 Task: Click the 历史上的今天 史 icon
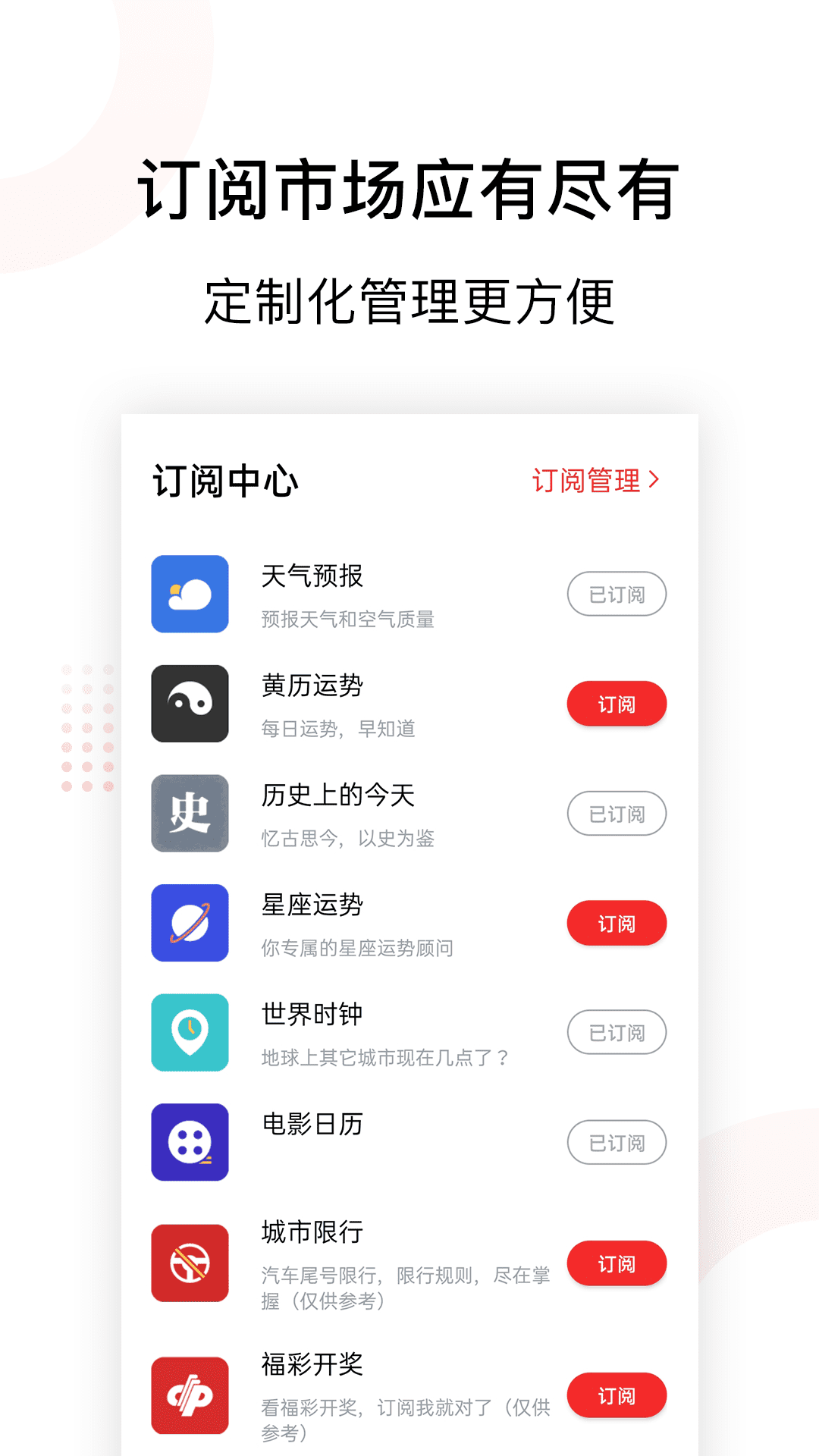pyautogui.click(x=190, y=814)
